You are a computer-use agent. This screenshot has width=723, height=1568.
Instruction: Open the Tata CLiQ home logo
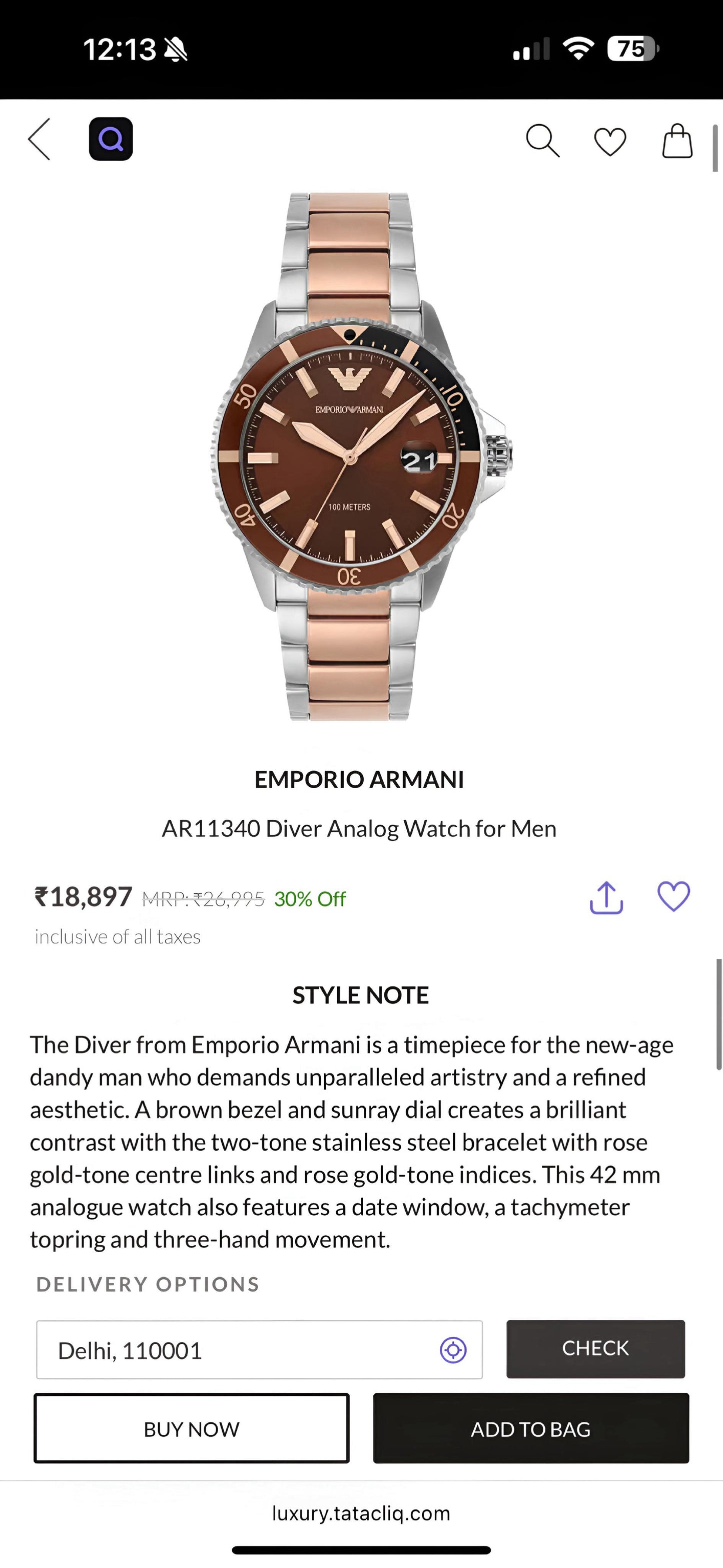tap(111, 140)
